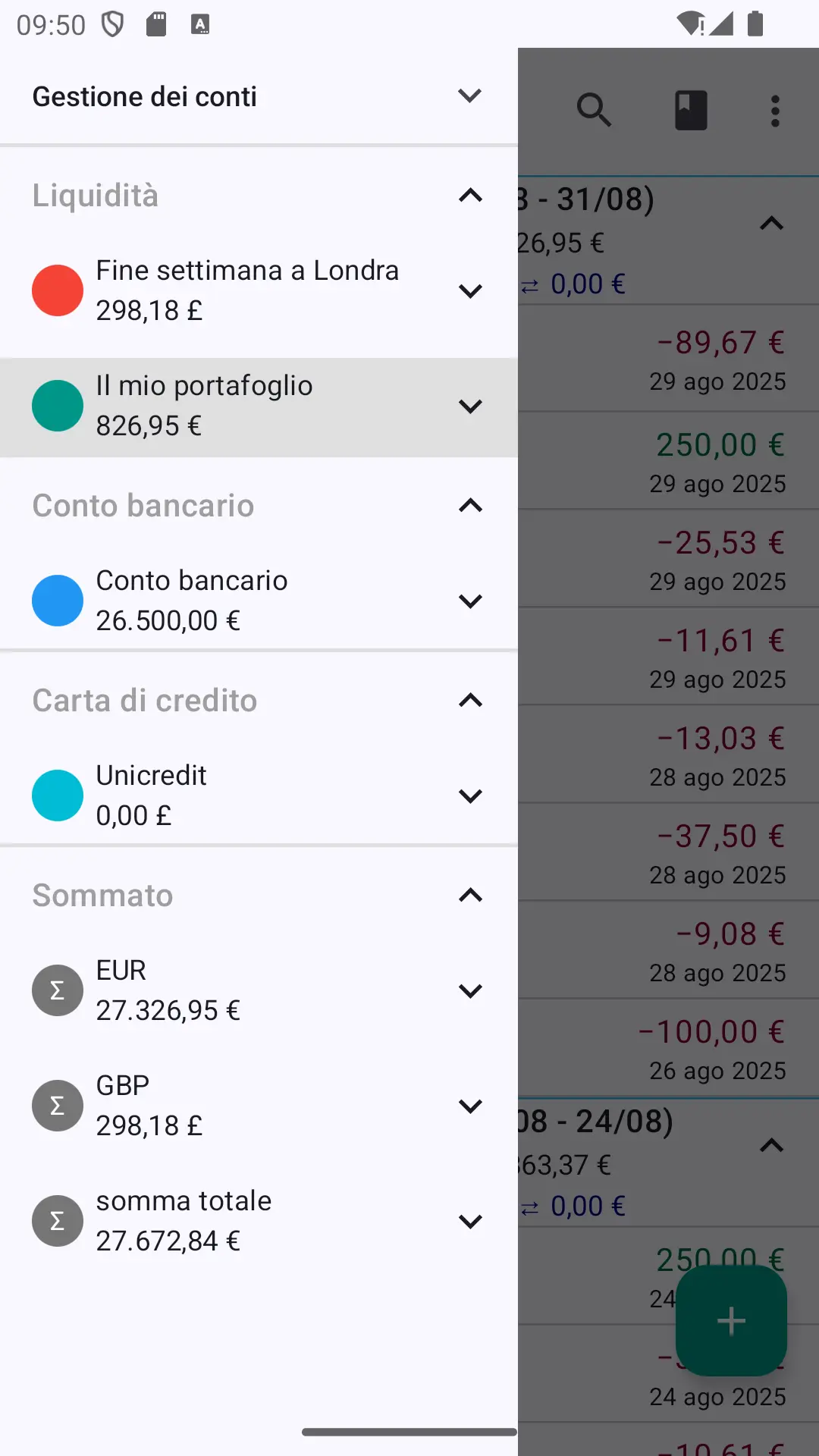Expand the Gestione dei conti dropdown
Screen dimensions: 819x1456
pos(470,96)
